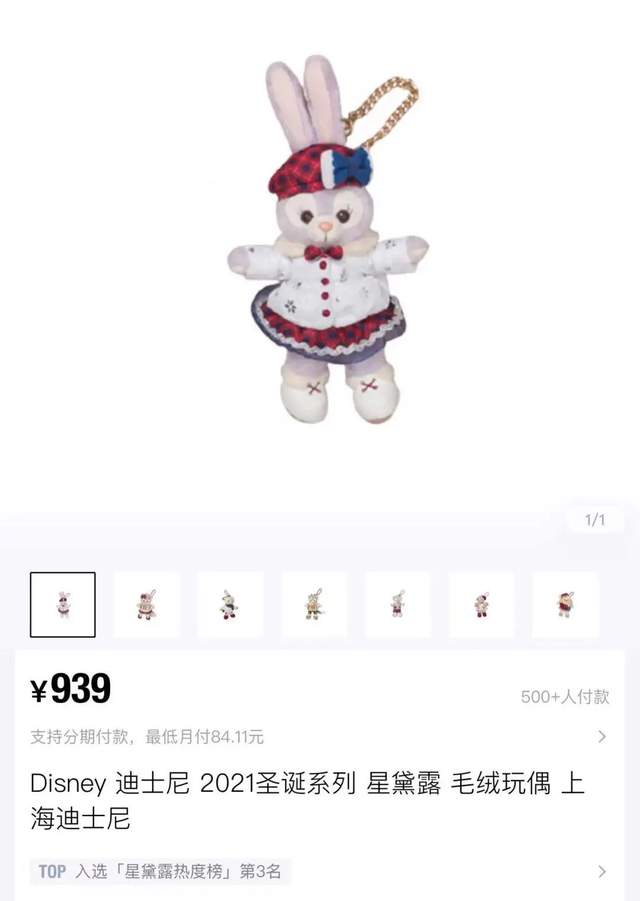Switch to the sixth plush variant thumbnail
The width and height of the screenshot is (640, 901).
point(481,604)
